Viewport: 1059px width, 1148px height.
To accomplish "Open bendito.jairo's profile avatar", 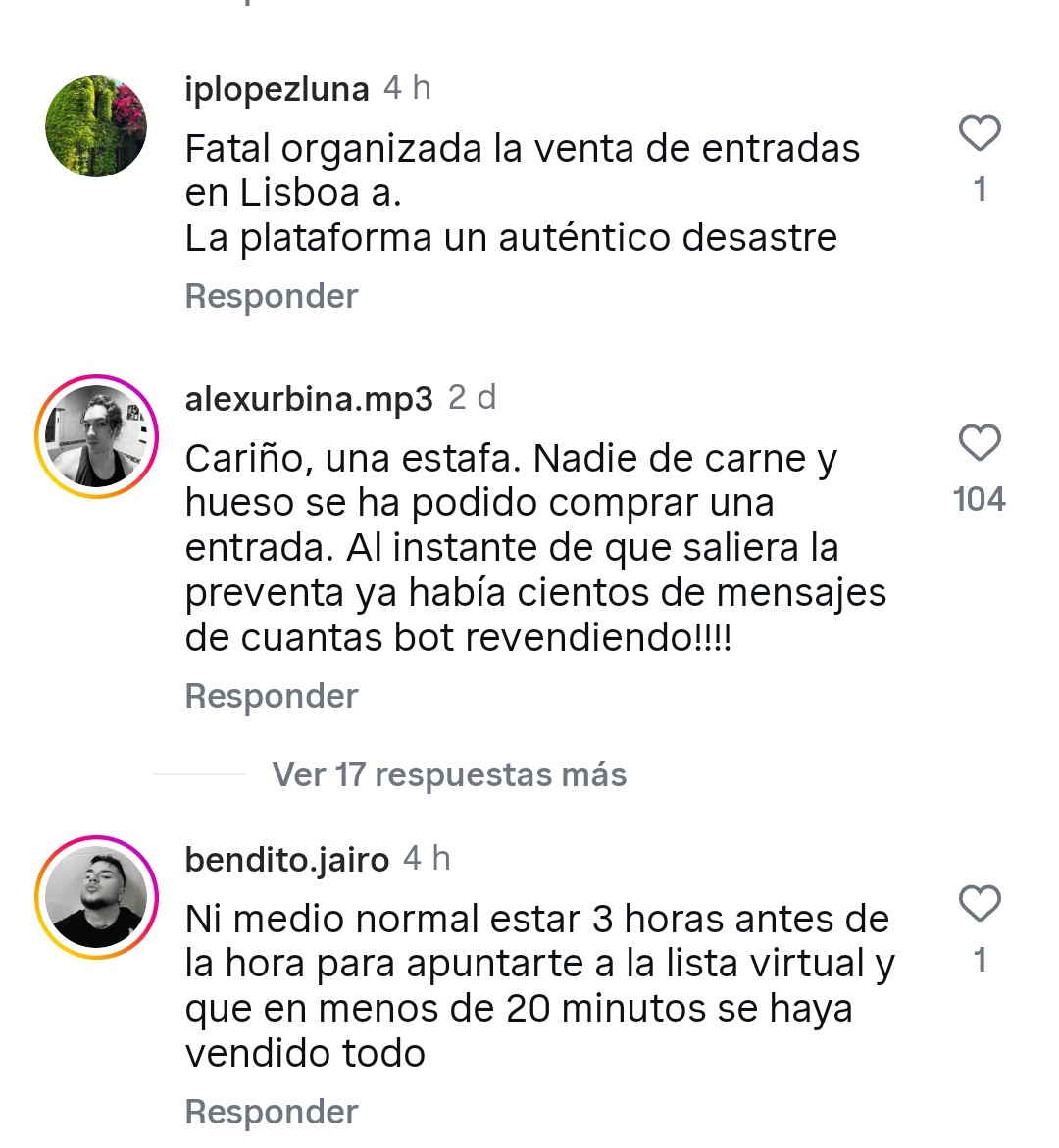I will click(96, 897).
